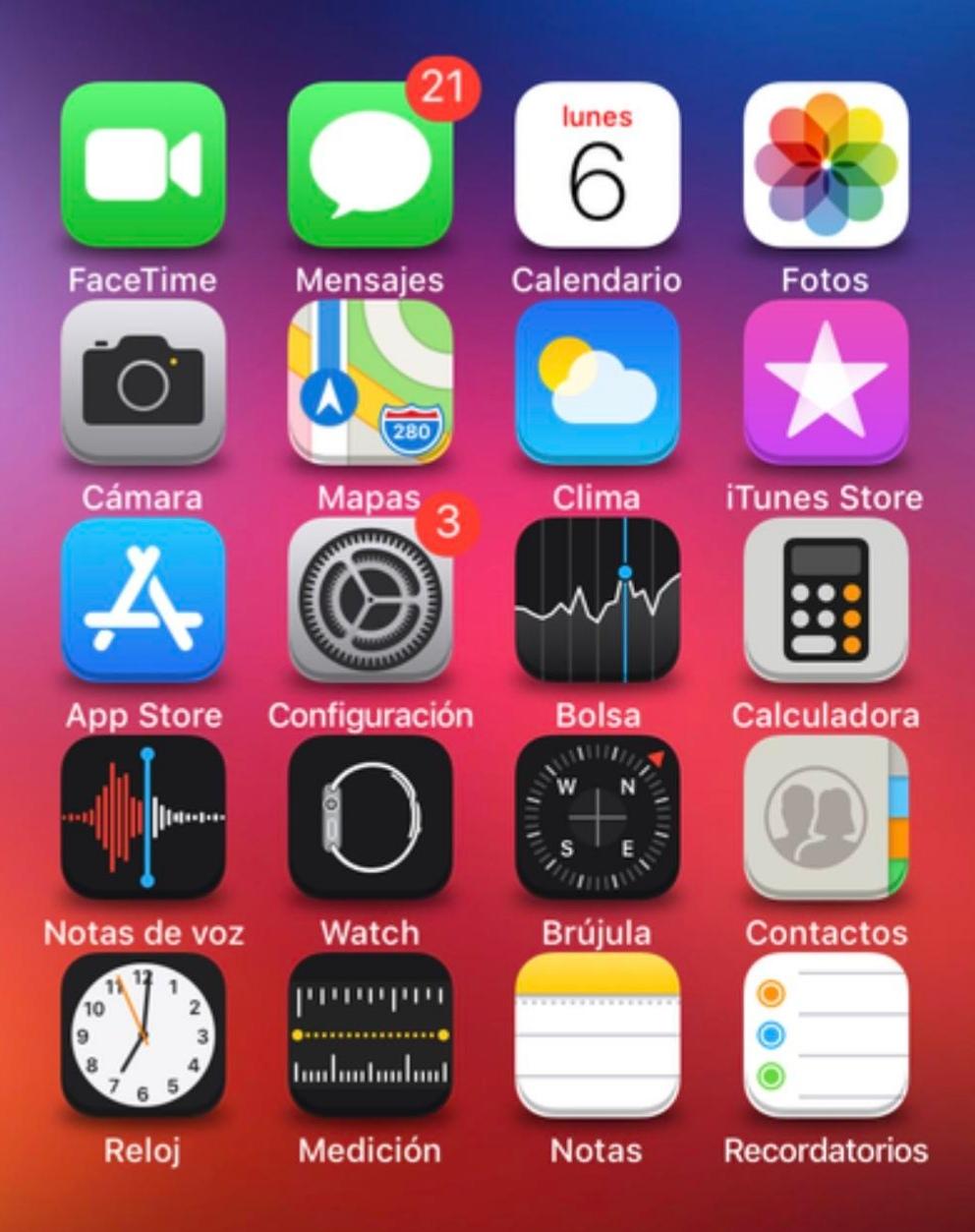Open Configuración settings
Image resolution: width=975 pixels, height=1232 pixels.
371,601
